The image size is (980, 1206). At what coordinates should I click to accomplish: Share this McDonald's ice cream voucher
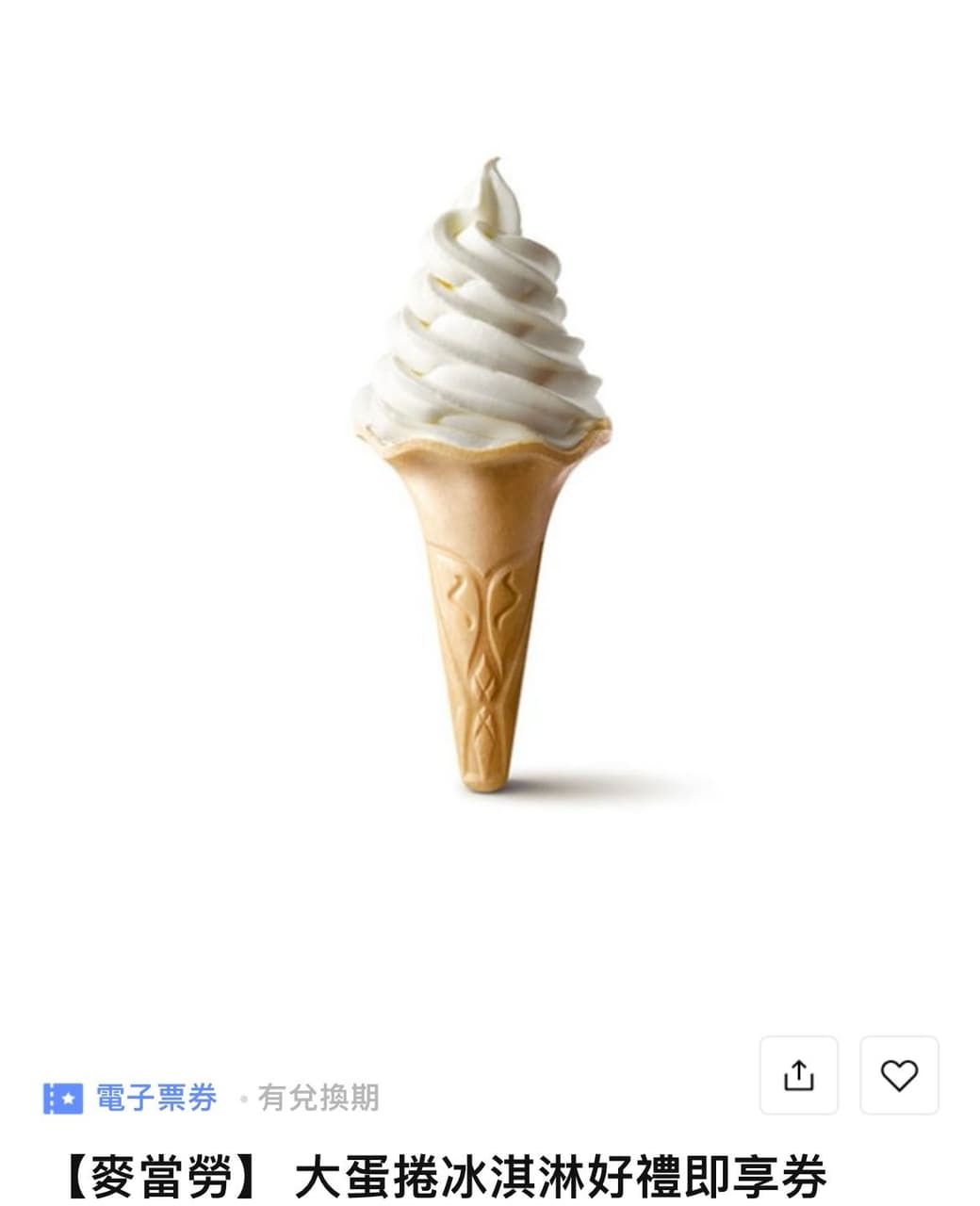point(798,1075)
